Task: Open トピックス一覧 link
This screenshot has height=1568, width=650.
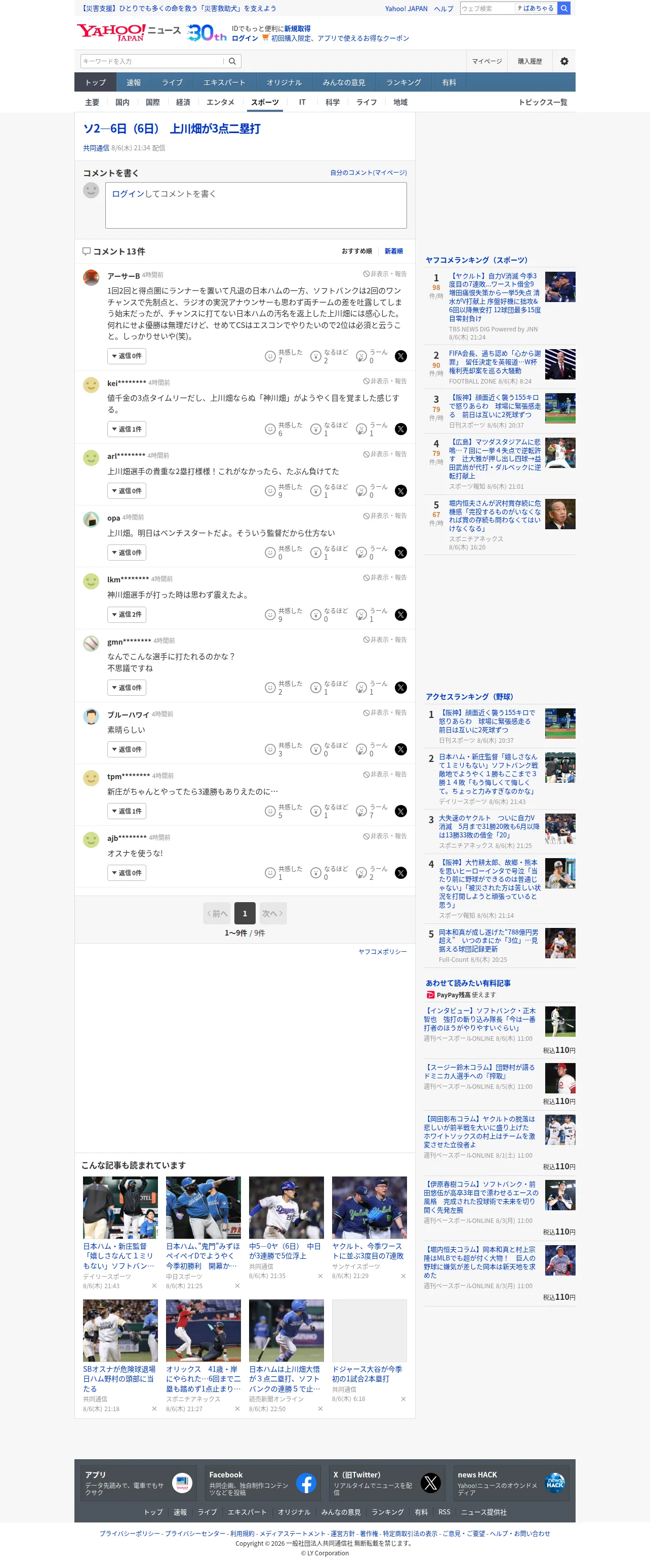Action: point(543,102)
